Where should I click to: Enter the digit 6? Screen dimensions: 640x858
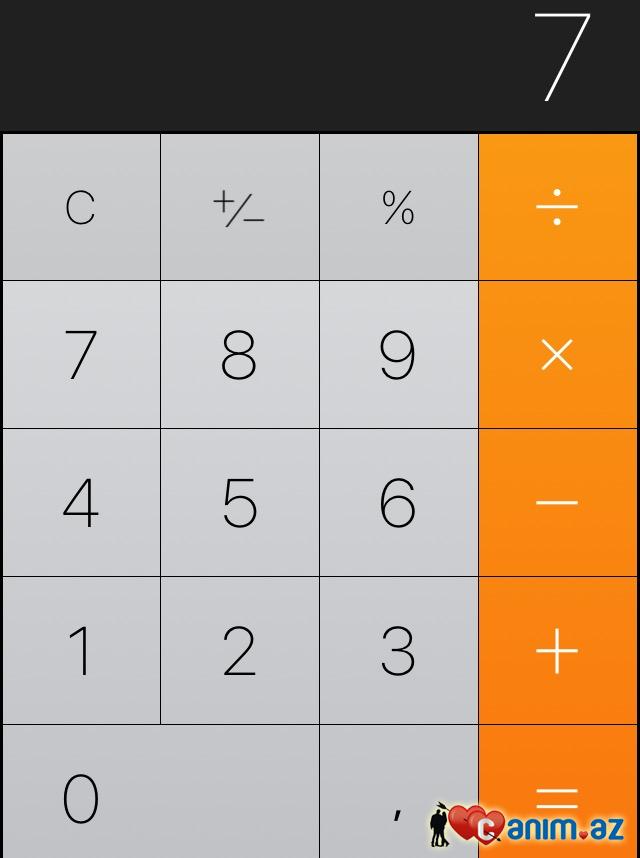tap(399, 502)
